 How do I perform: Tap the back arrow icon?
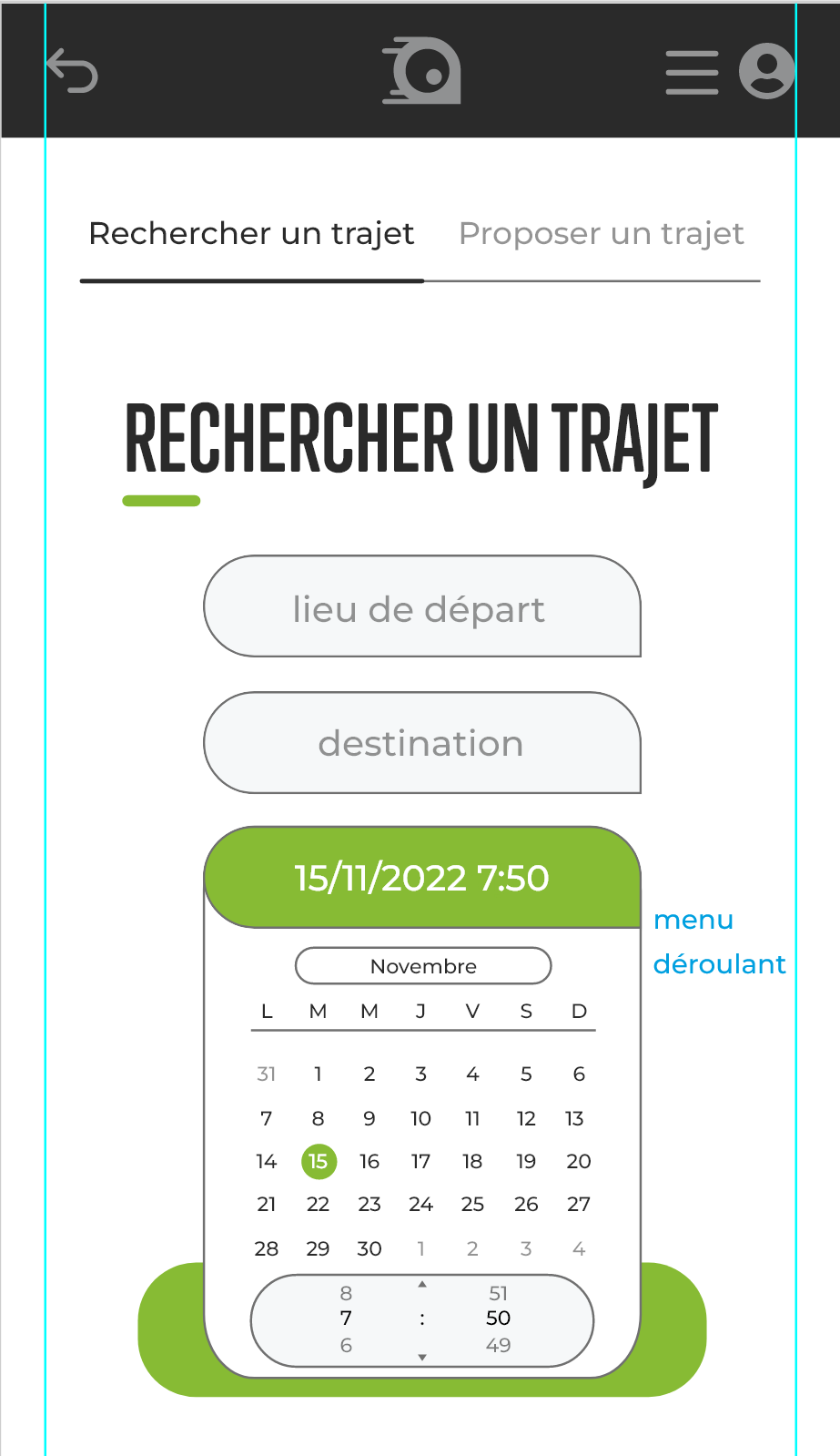[x=72, y=71]
